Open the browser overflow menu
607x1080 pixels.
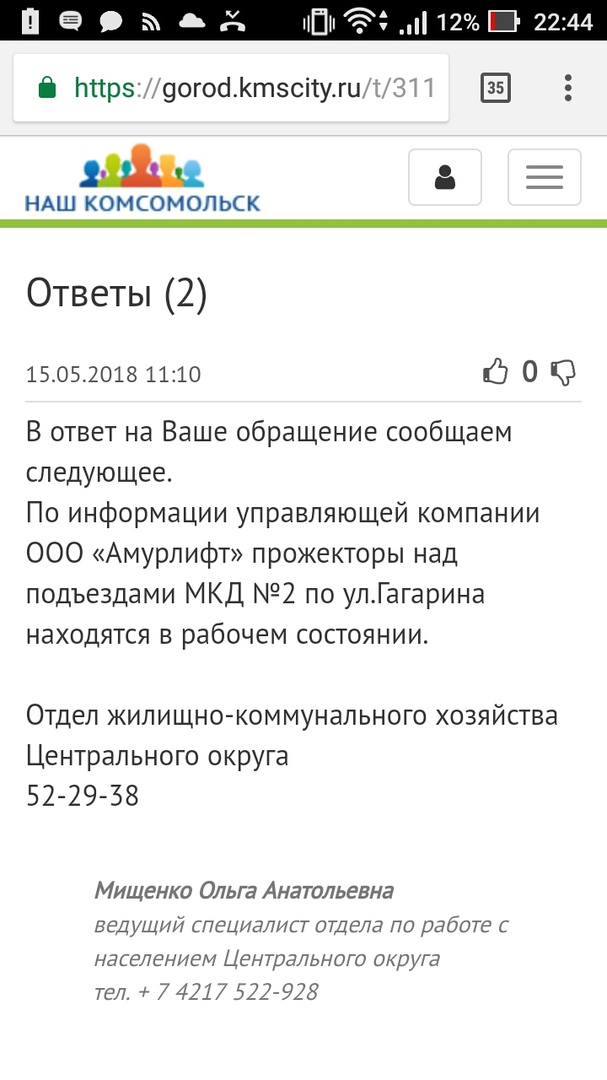(x=568, y=88)
